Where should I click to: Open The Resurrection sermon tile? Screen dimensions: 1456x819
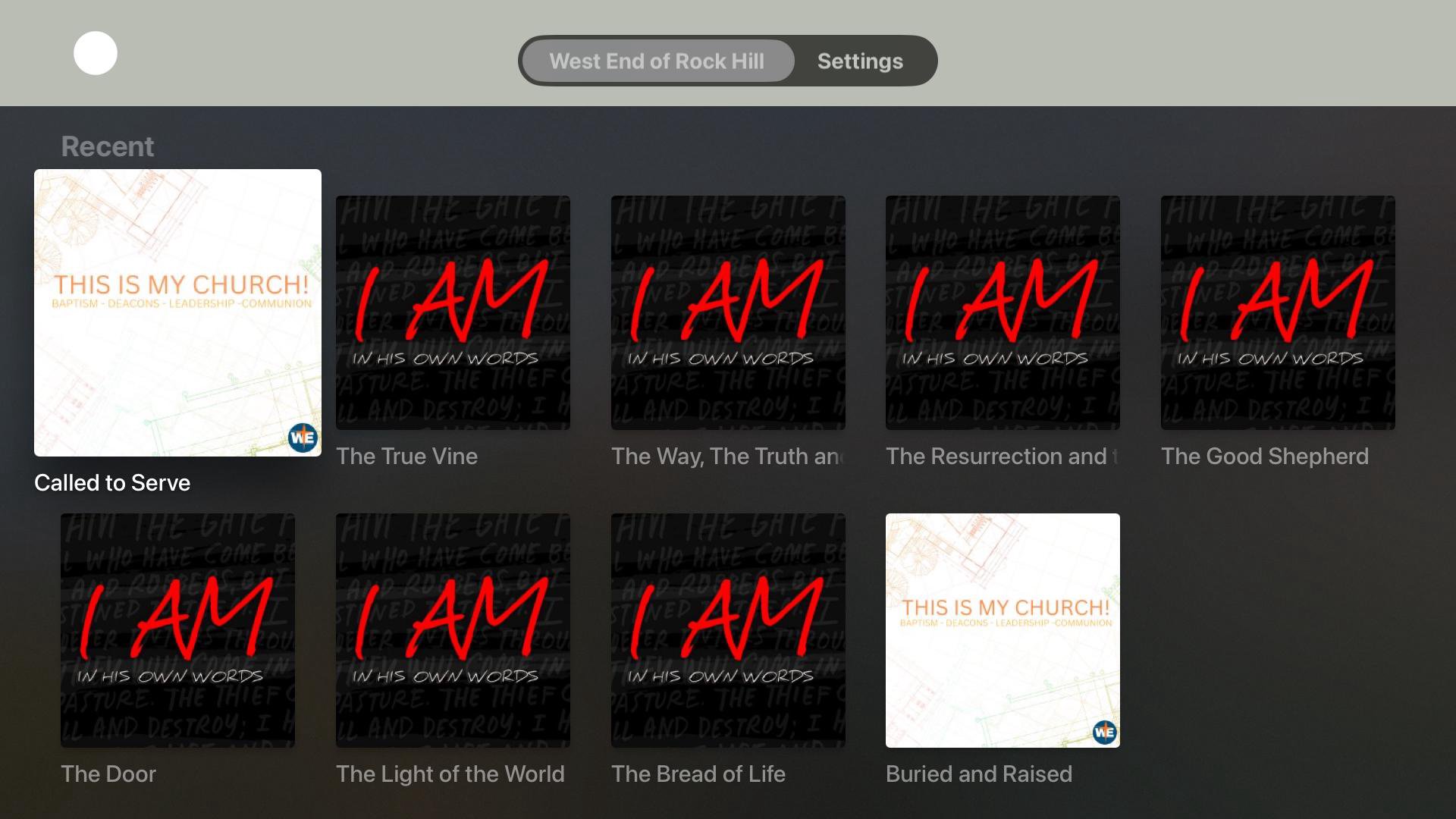[x=1003, y=312]
